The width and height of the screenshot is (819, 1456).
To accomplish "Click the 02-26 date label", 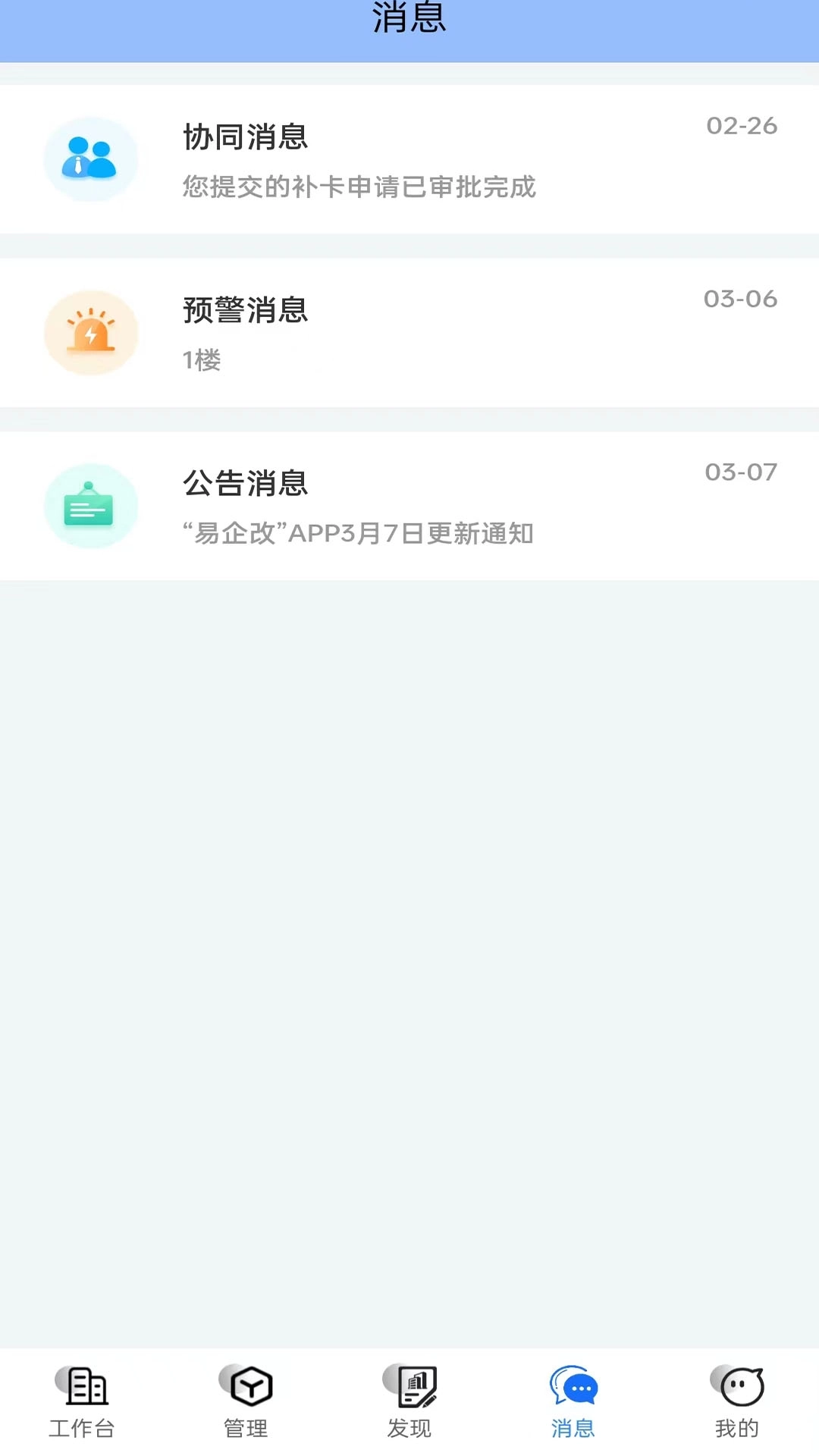I will 742,126.
